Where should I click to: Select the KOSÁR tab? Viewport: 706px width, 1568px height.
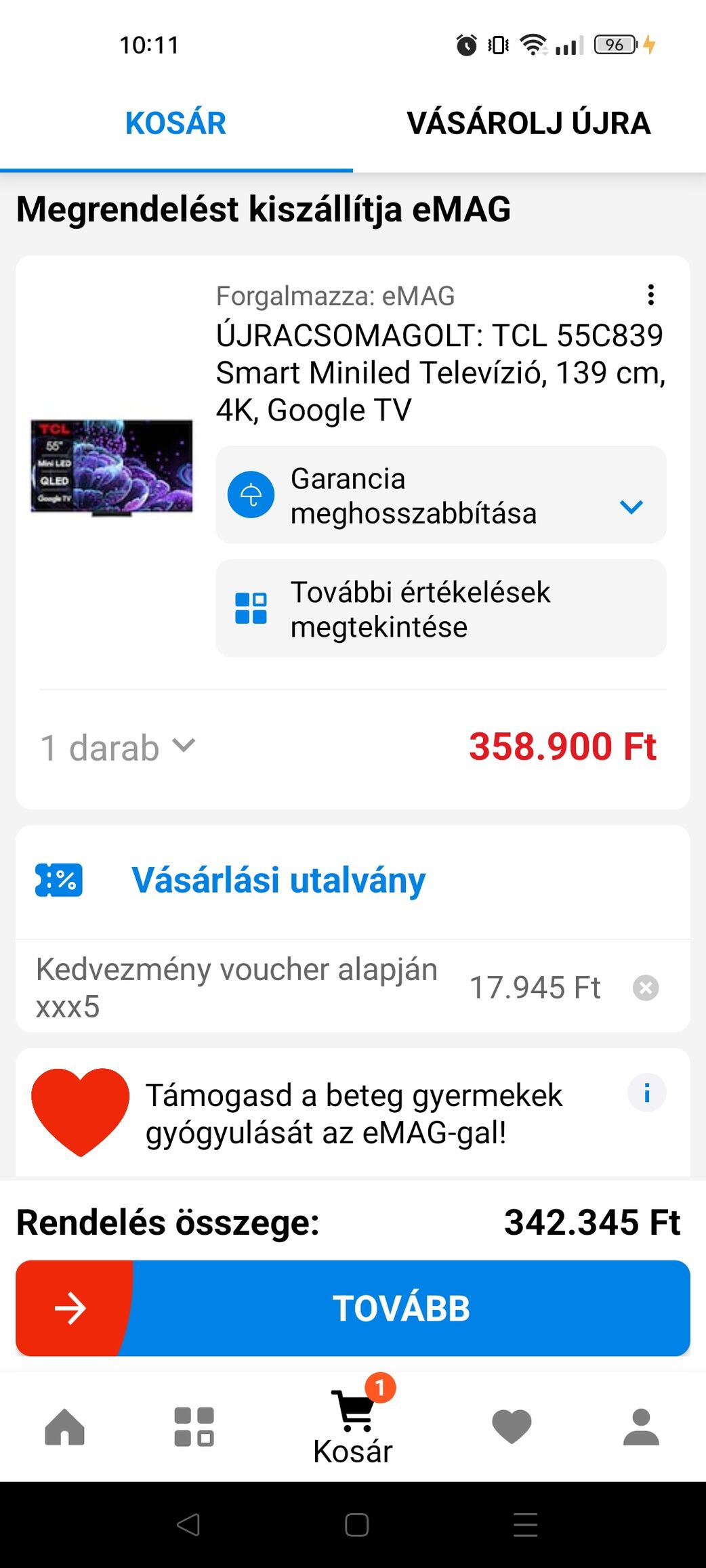[x=175, y=123]
